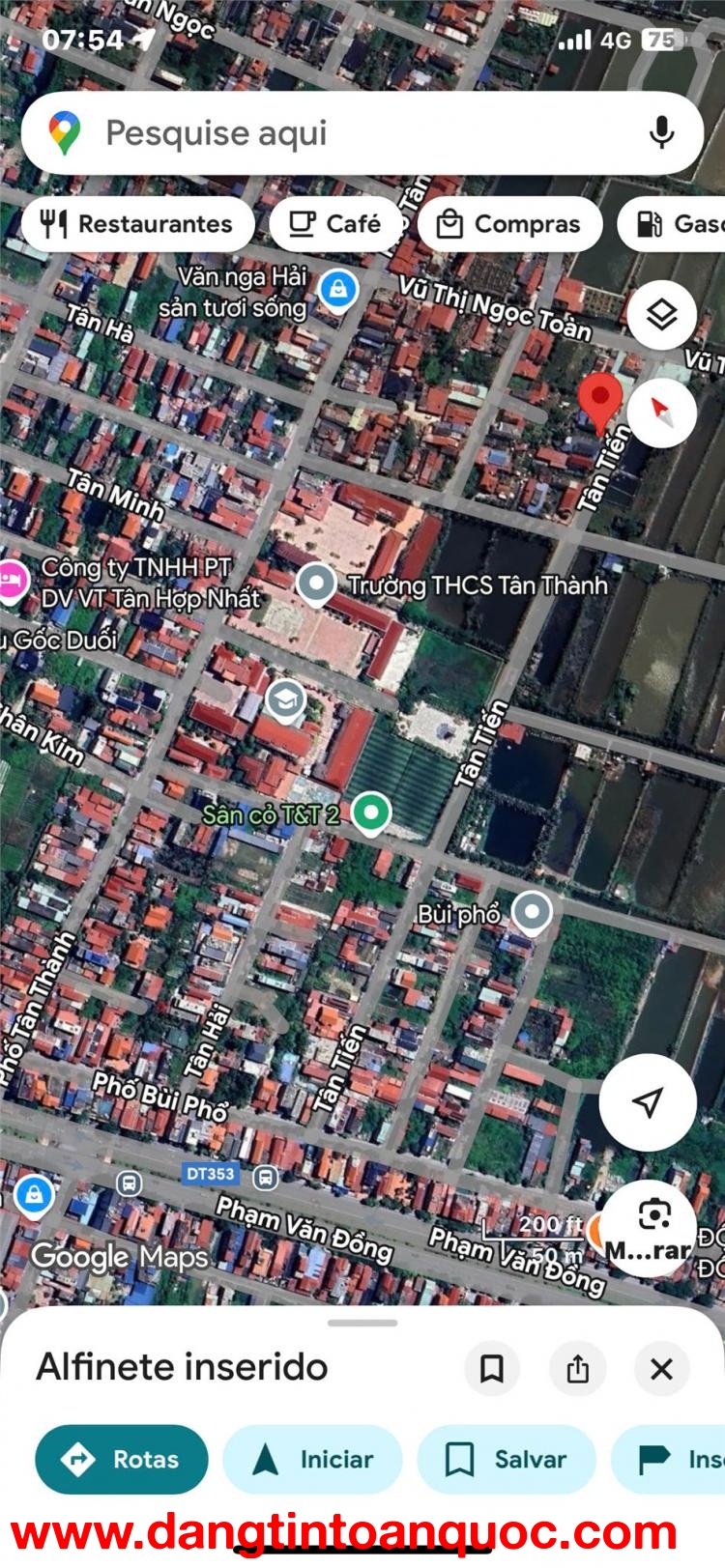Open the map layers picker icon
Viewport: 725px width, 1568px height.
(660, 315)
